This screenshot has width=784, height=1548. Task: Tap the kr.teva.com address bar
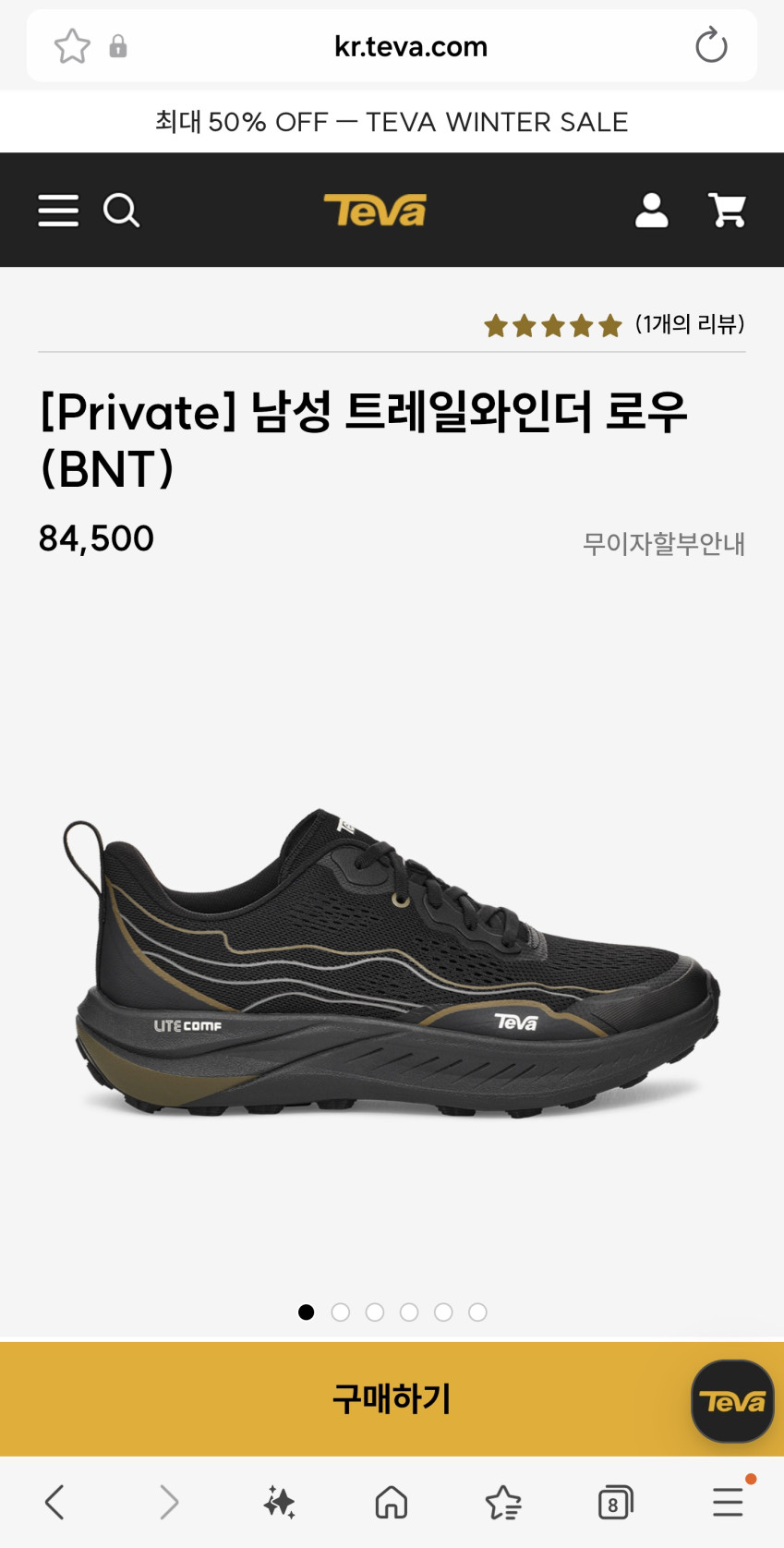coord(410,46)
